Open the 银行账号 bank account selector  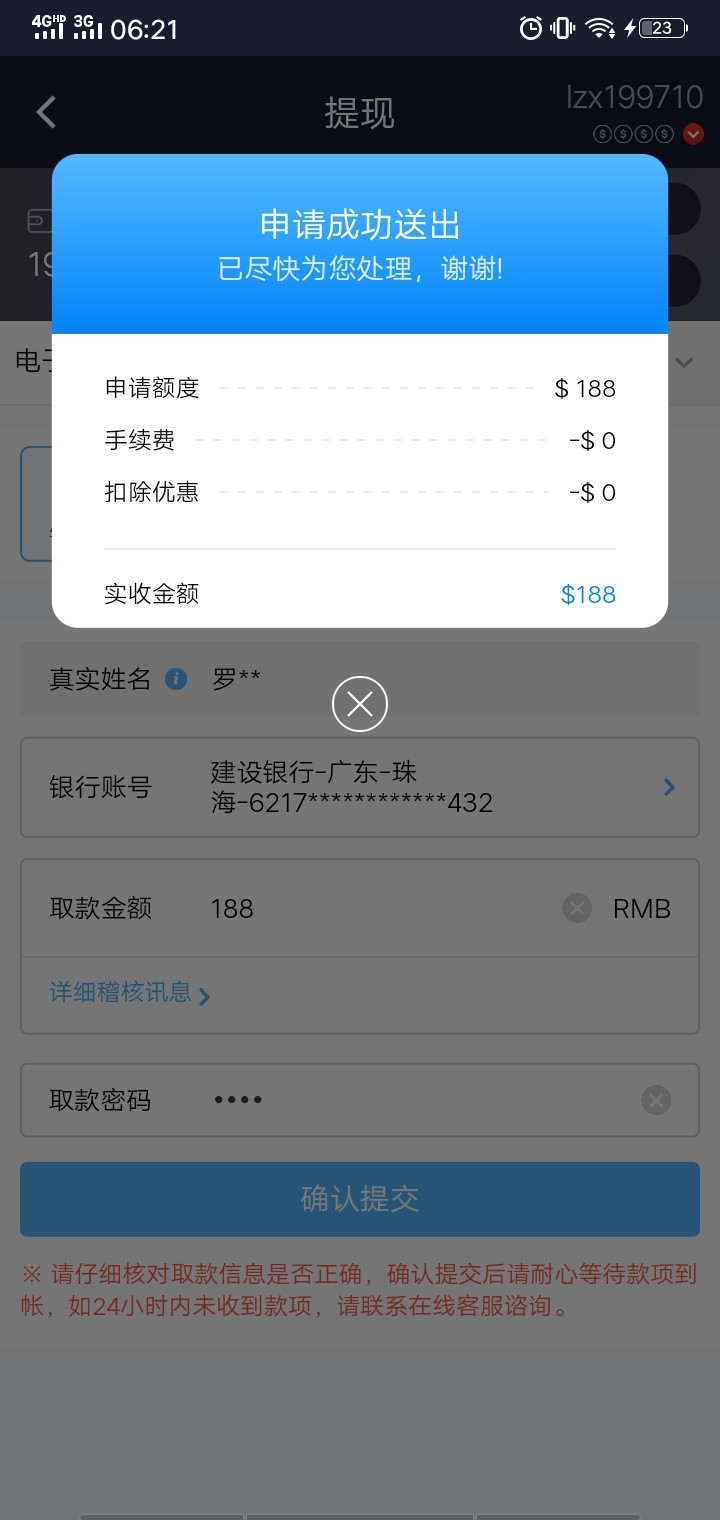(360, 787)
